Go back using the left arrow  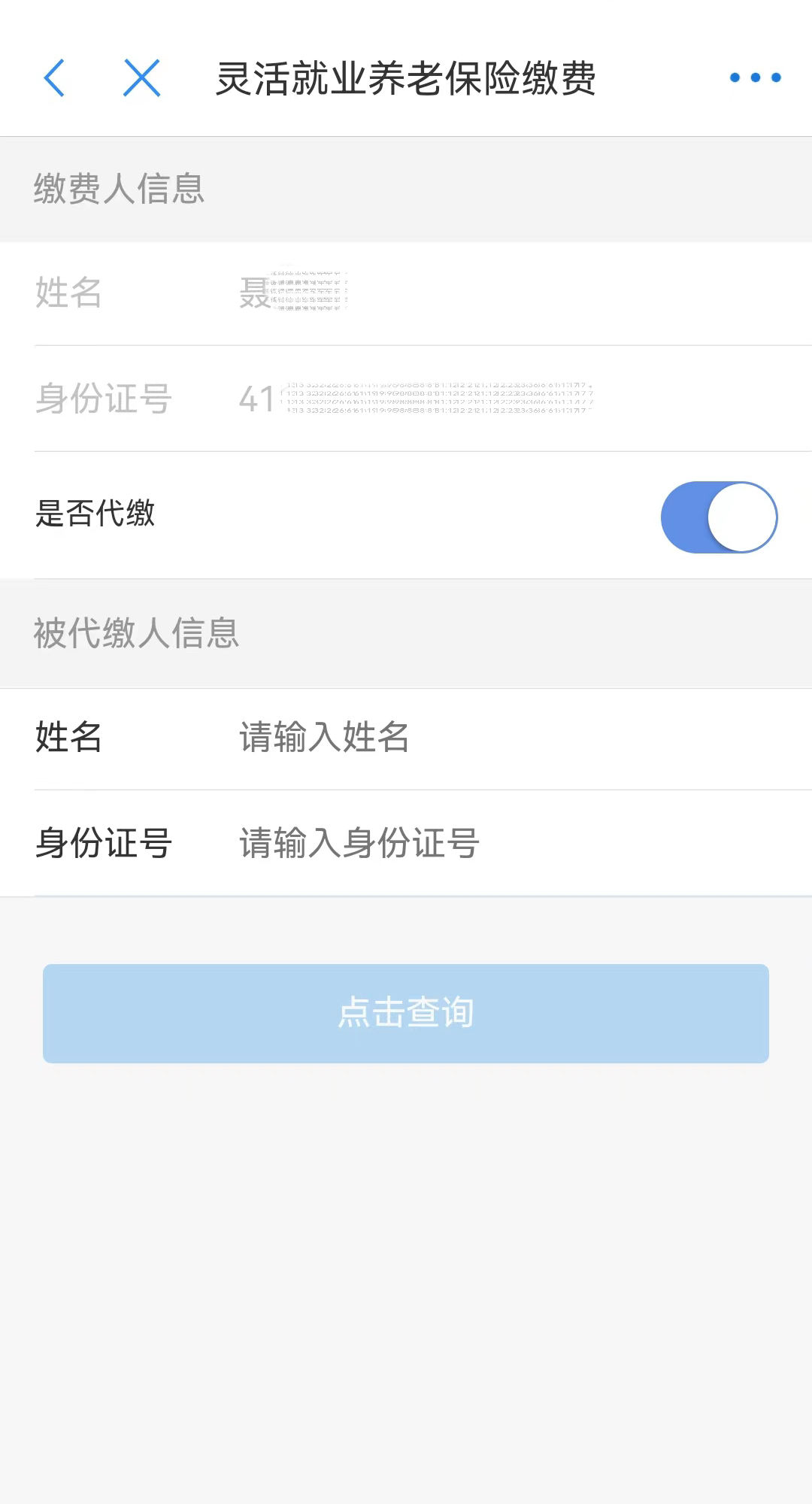pos(54,77)
